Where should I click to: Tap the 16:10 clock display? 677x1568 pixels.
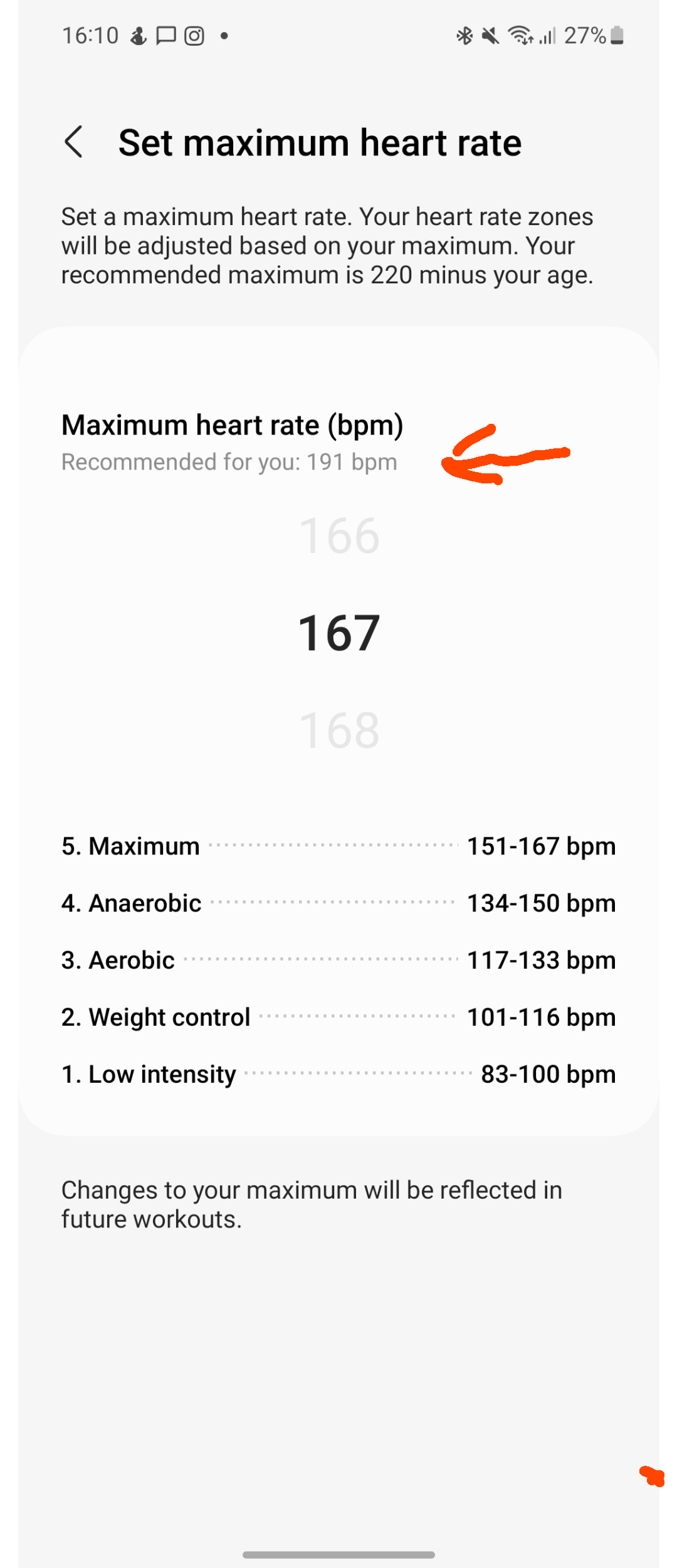tap(91, 36)
